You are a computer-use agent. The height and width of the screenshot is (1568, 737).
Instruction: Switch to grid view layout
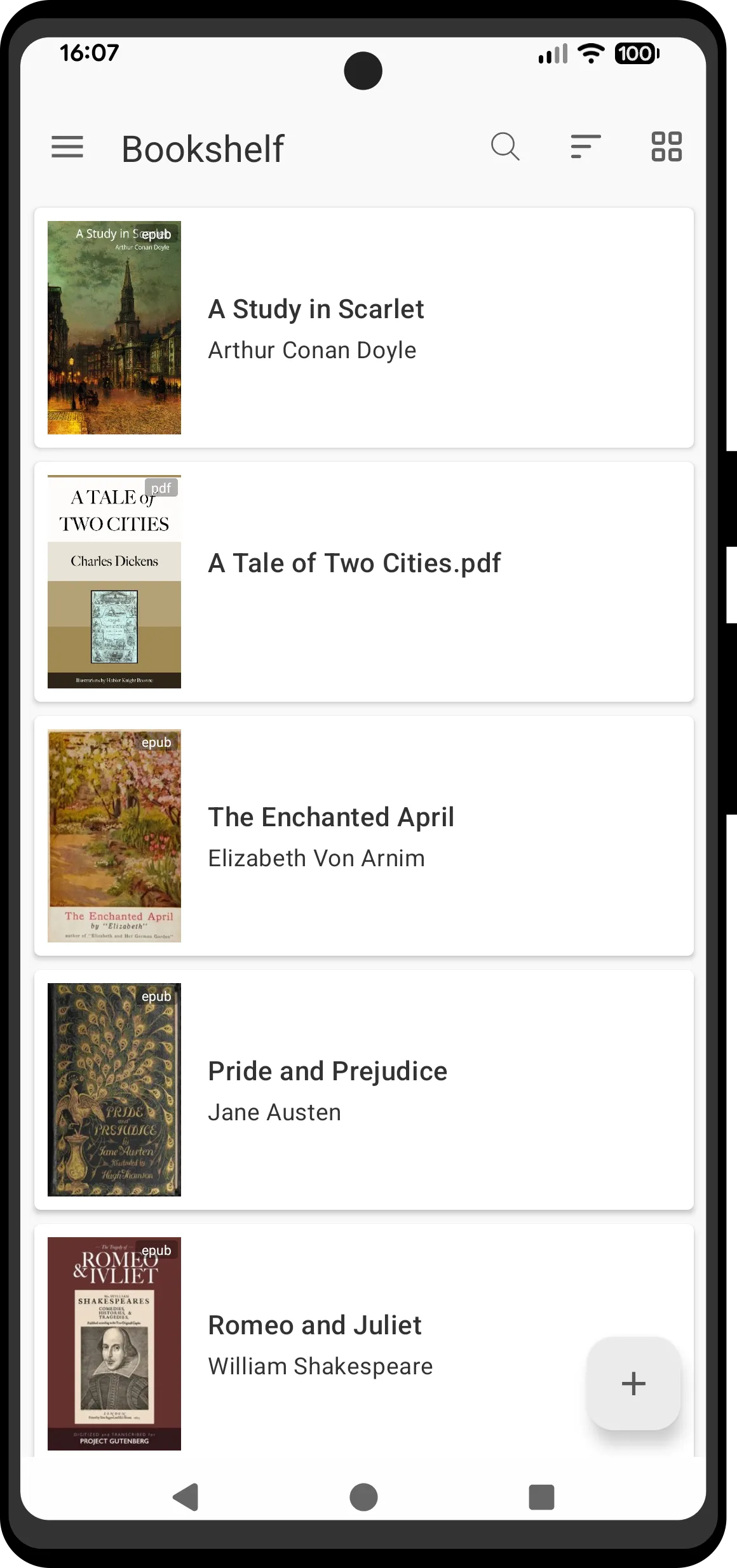(x=665, y=147)
